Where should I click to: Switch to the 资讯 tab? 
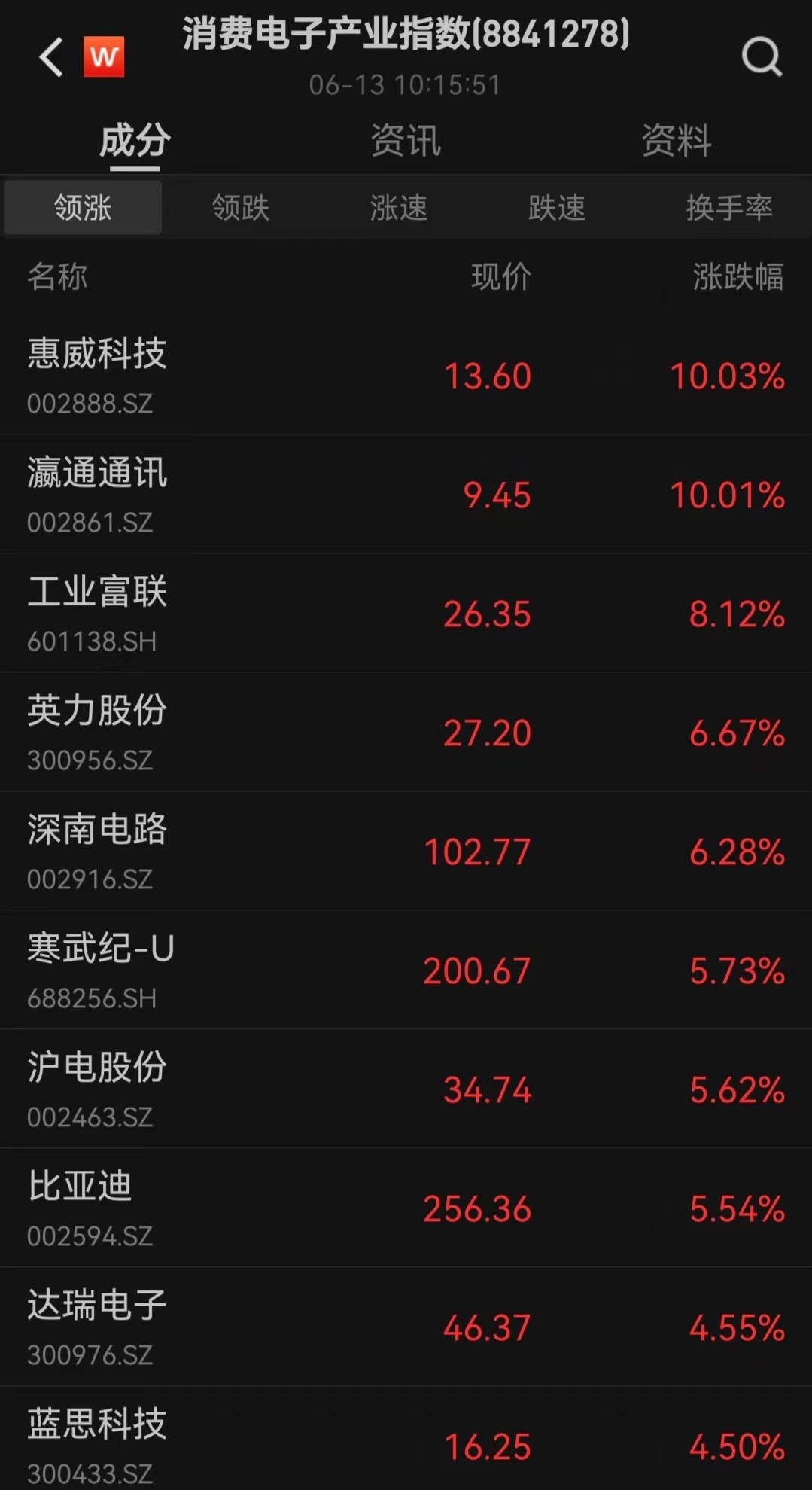click(406, 141)
